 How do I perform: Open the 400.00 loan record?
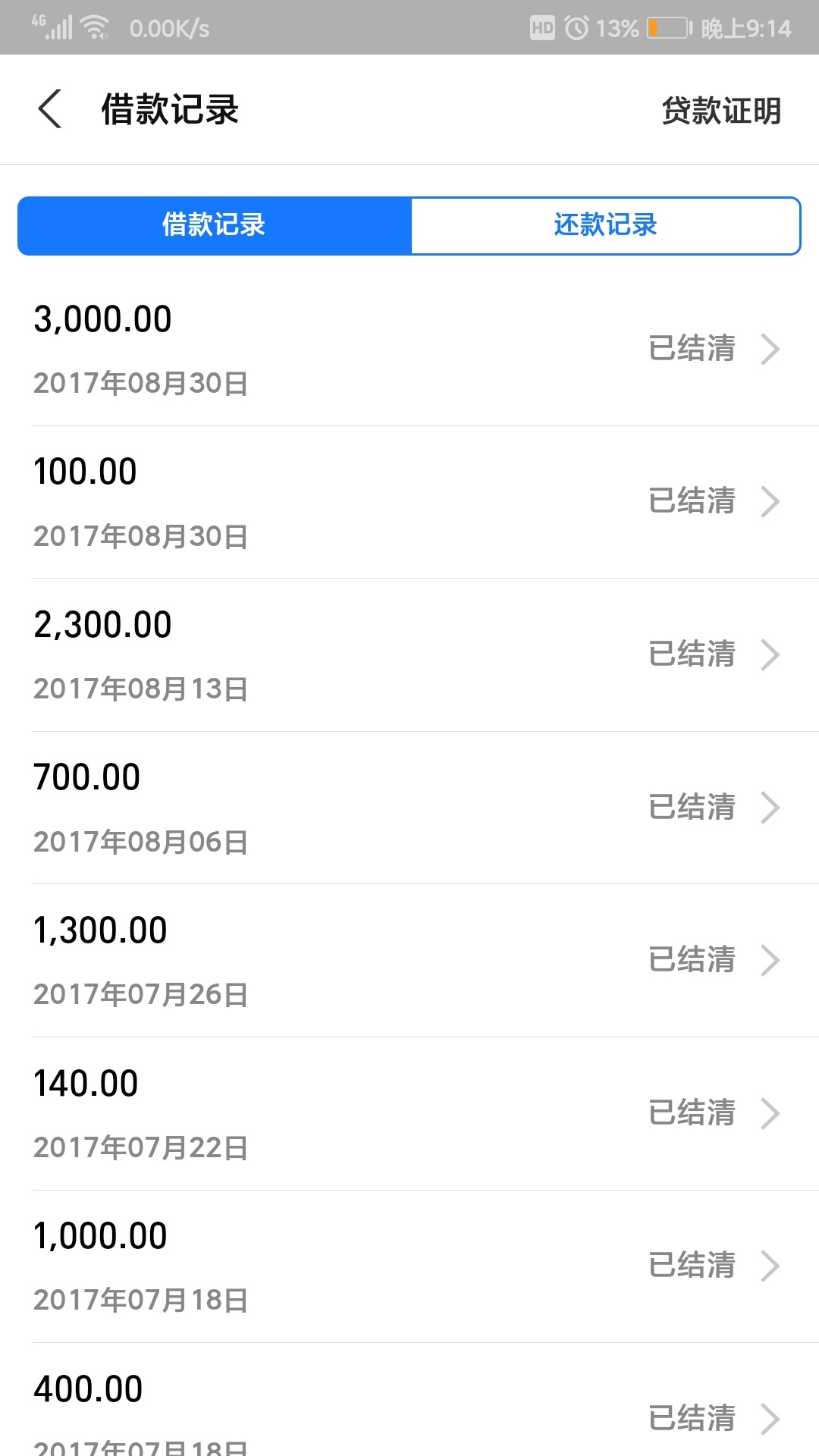[x=409, y=1400]
